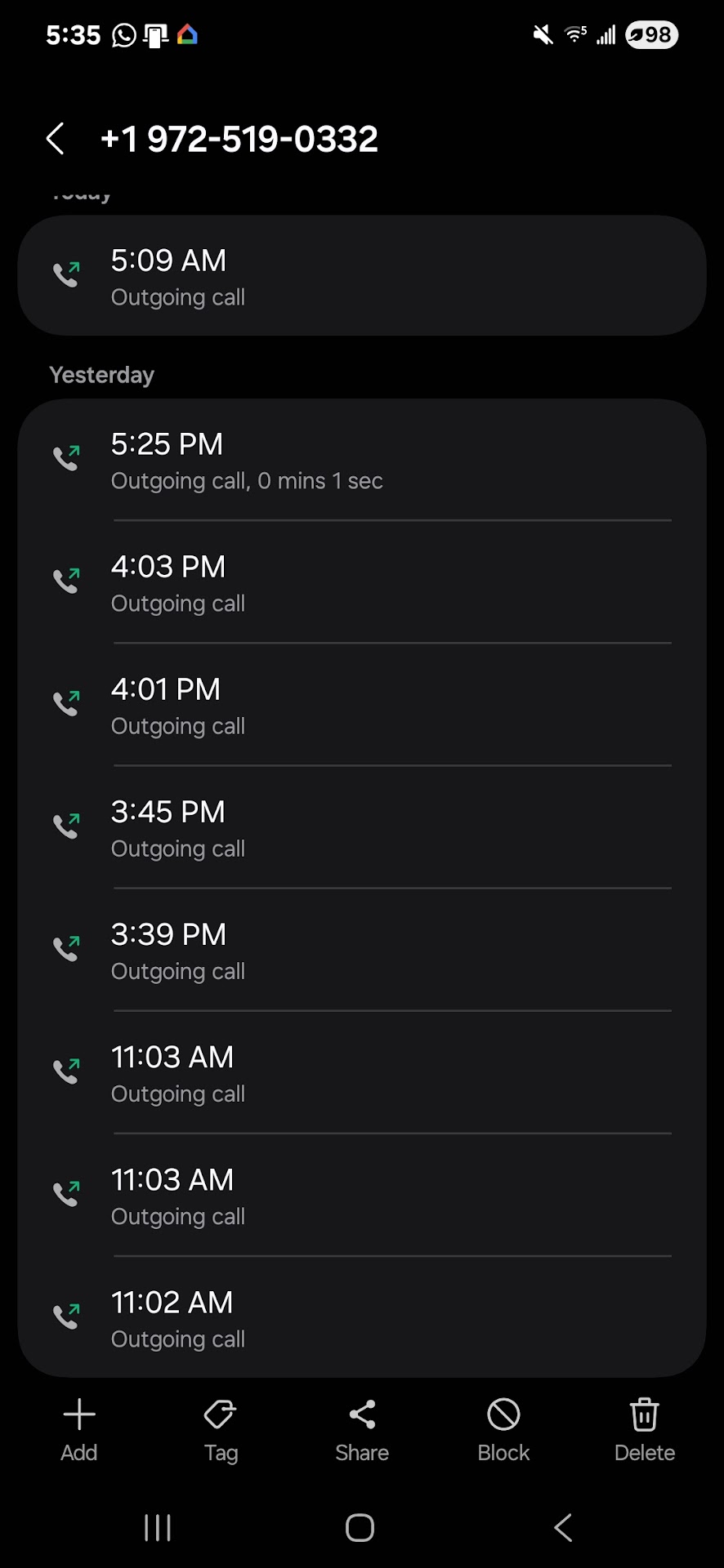Viewport: 724px width, 1568px height.
Task: Add this number to contacts
Action: [x=79, y=1429]
